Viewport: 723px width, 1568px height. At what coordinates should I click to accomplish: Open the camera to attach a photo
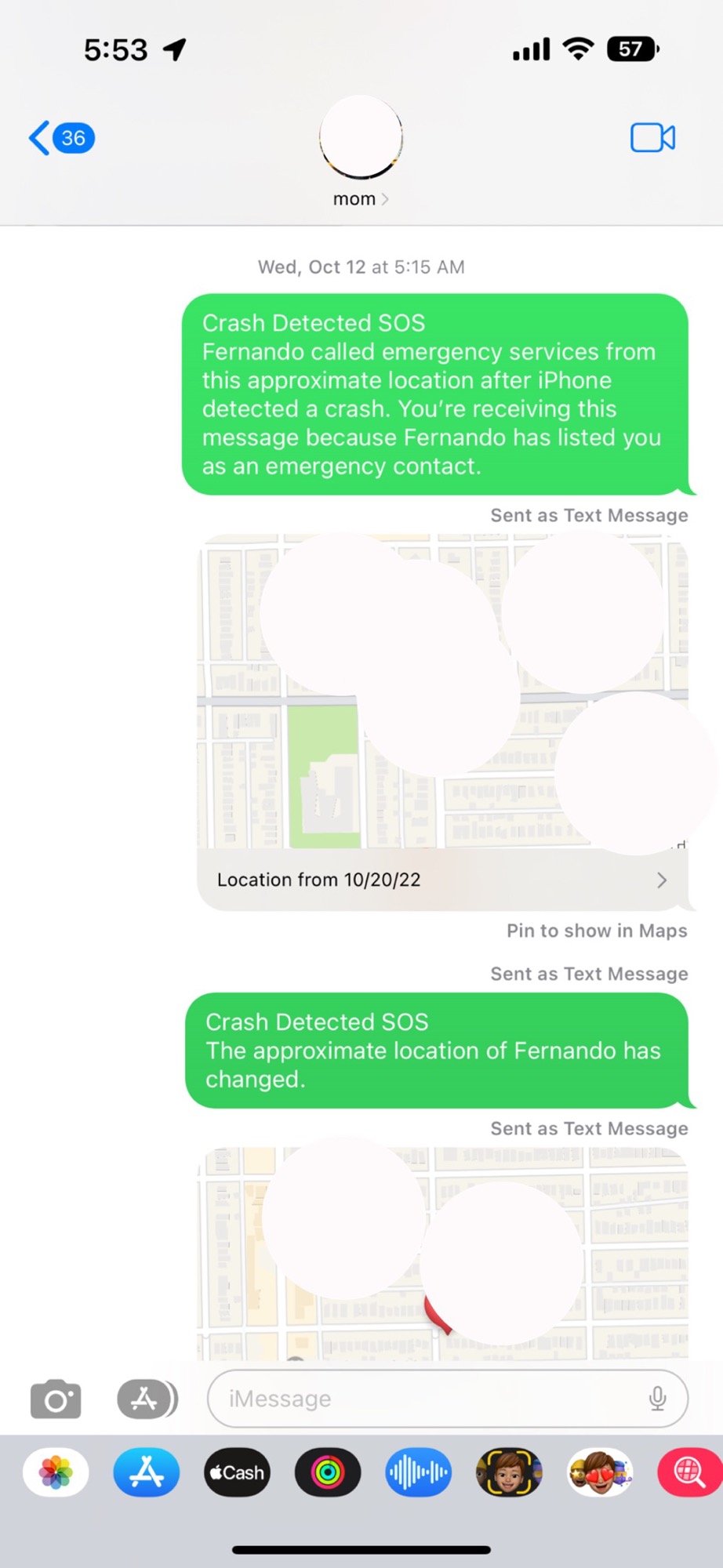click(x=56, y=1399)
